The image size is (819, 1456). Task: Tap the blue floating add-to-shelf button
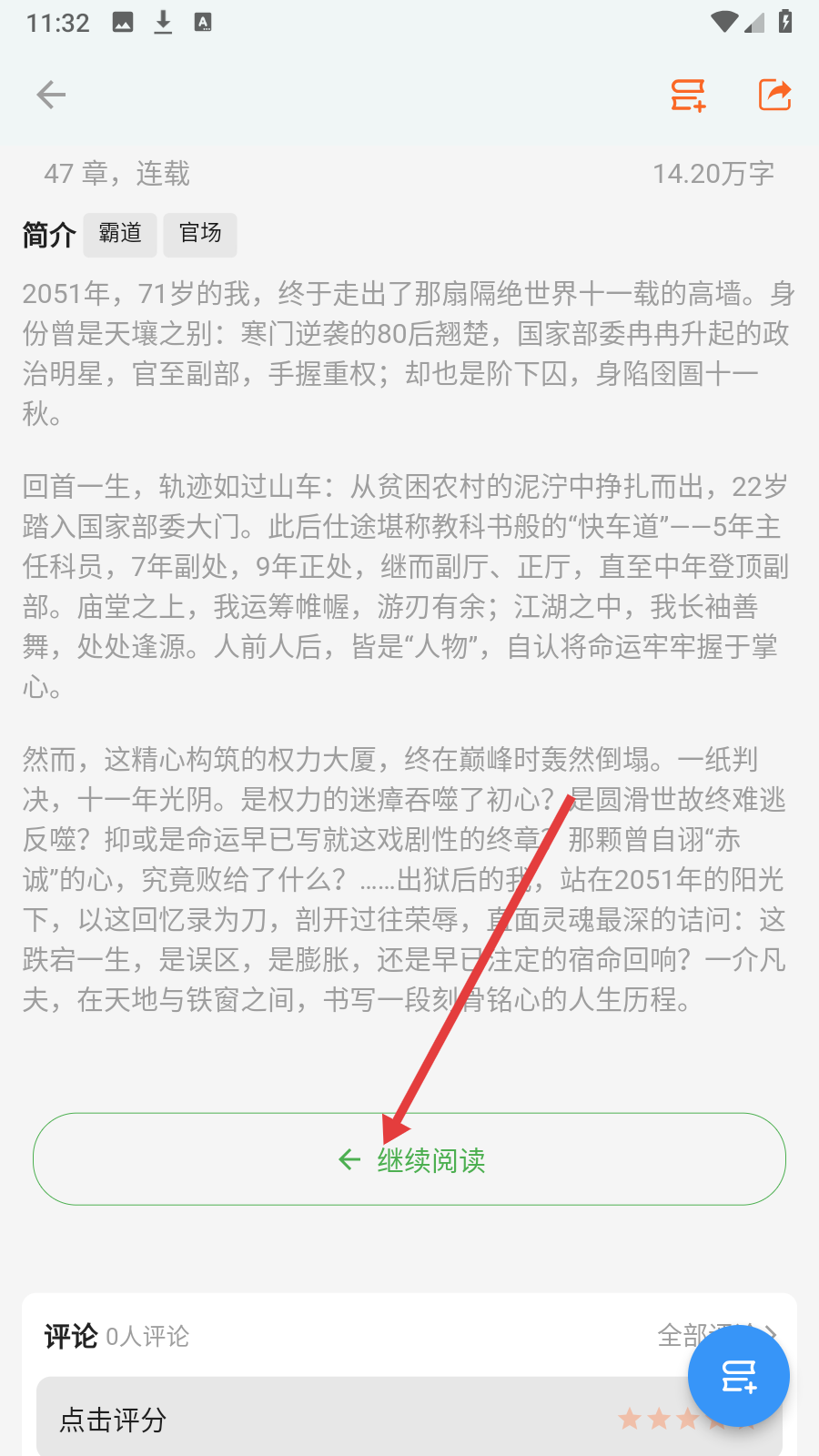(738, 1376)
